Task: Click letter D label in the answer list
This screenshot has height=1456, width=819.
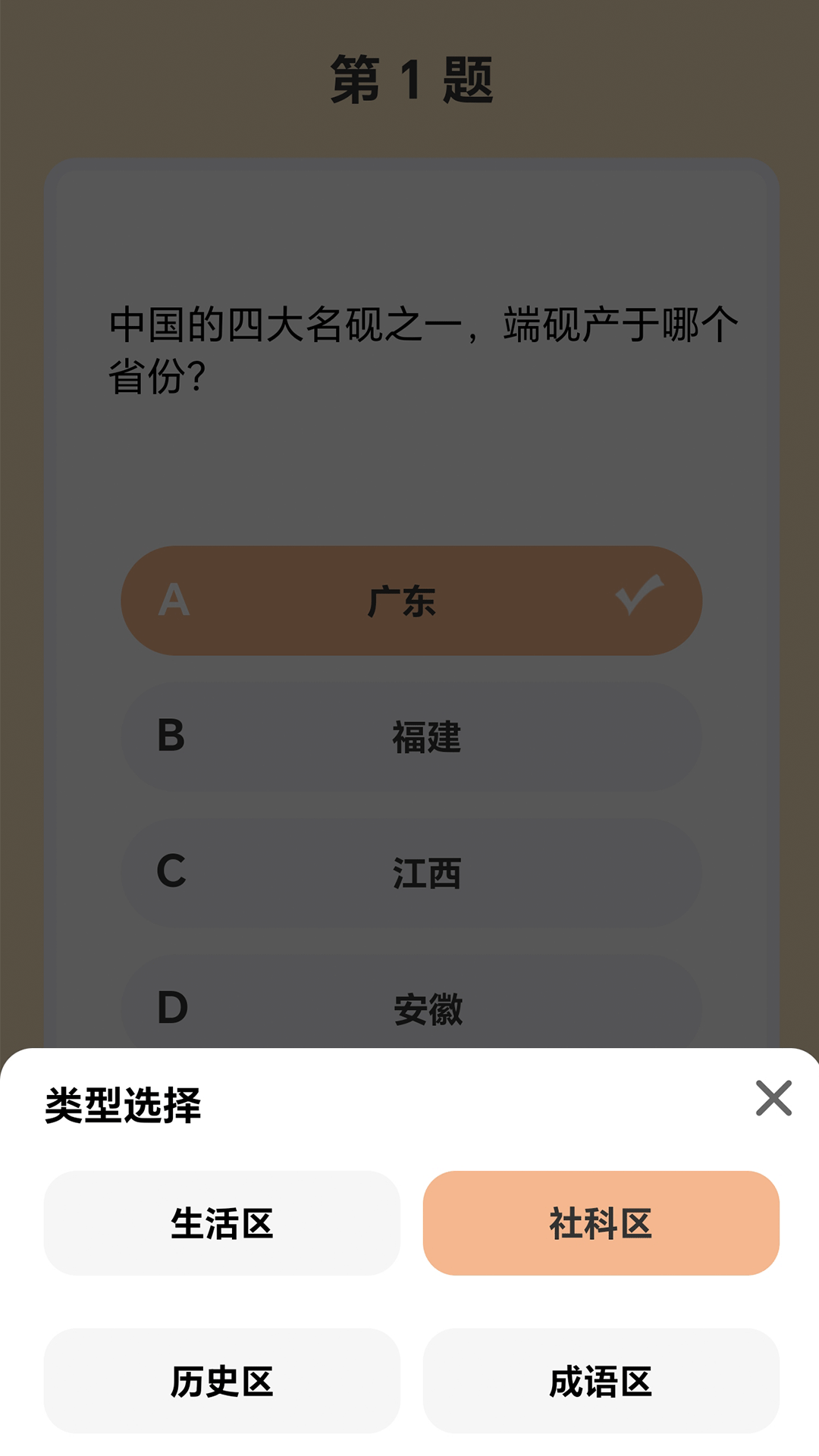Action: (x=173, y=1009)
